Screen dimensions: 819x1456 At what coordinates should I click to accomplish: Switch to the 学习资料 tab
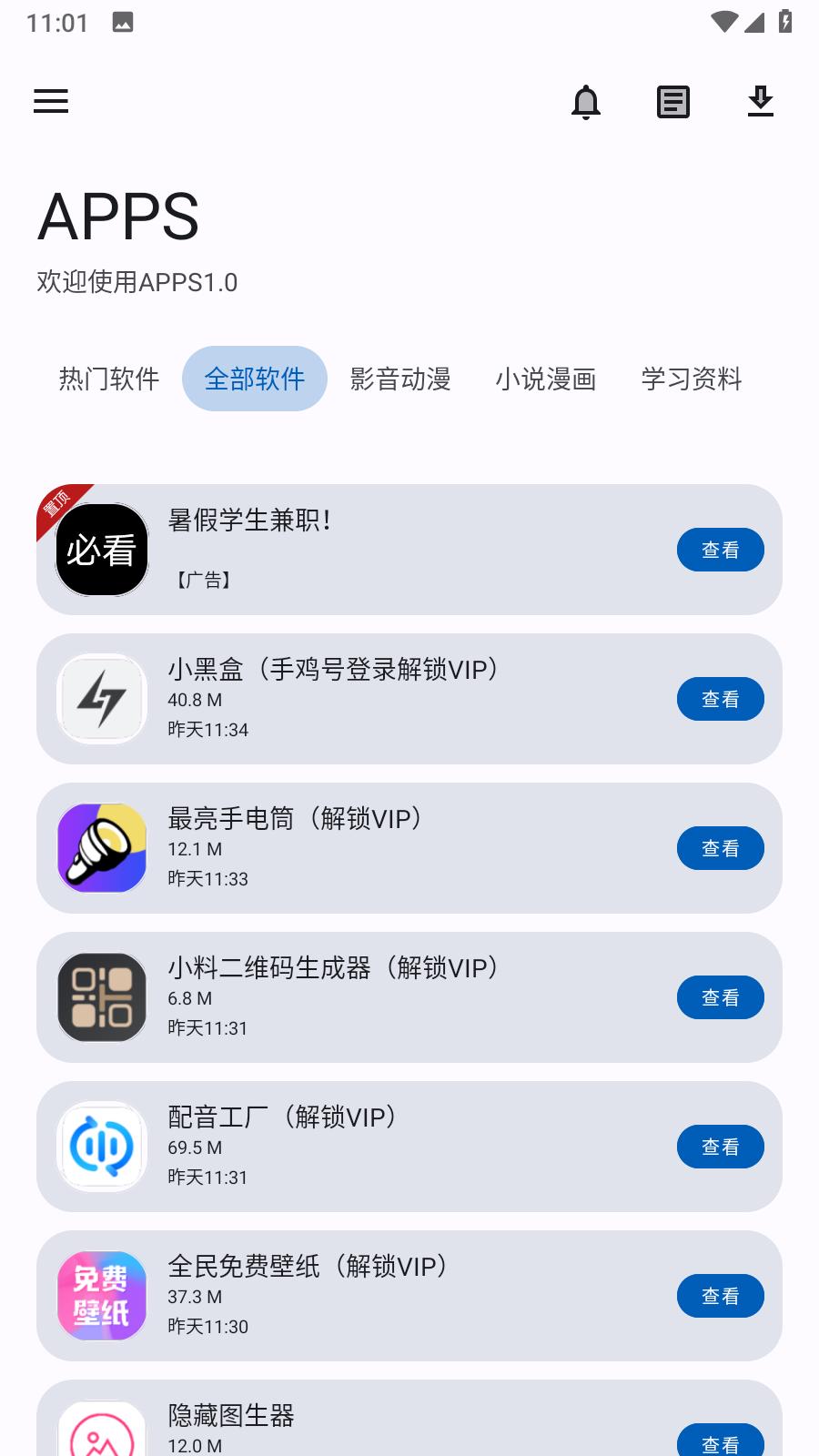tap(692, 379)
